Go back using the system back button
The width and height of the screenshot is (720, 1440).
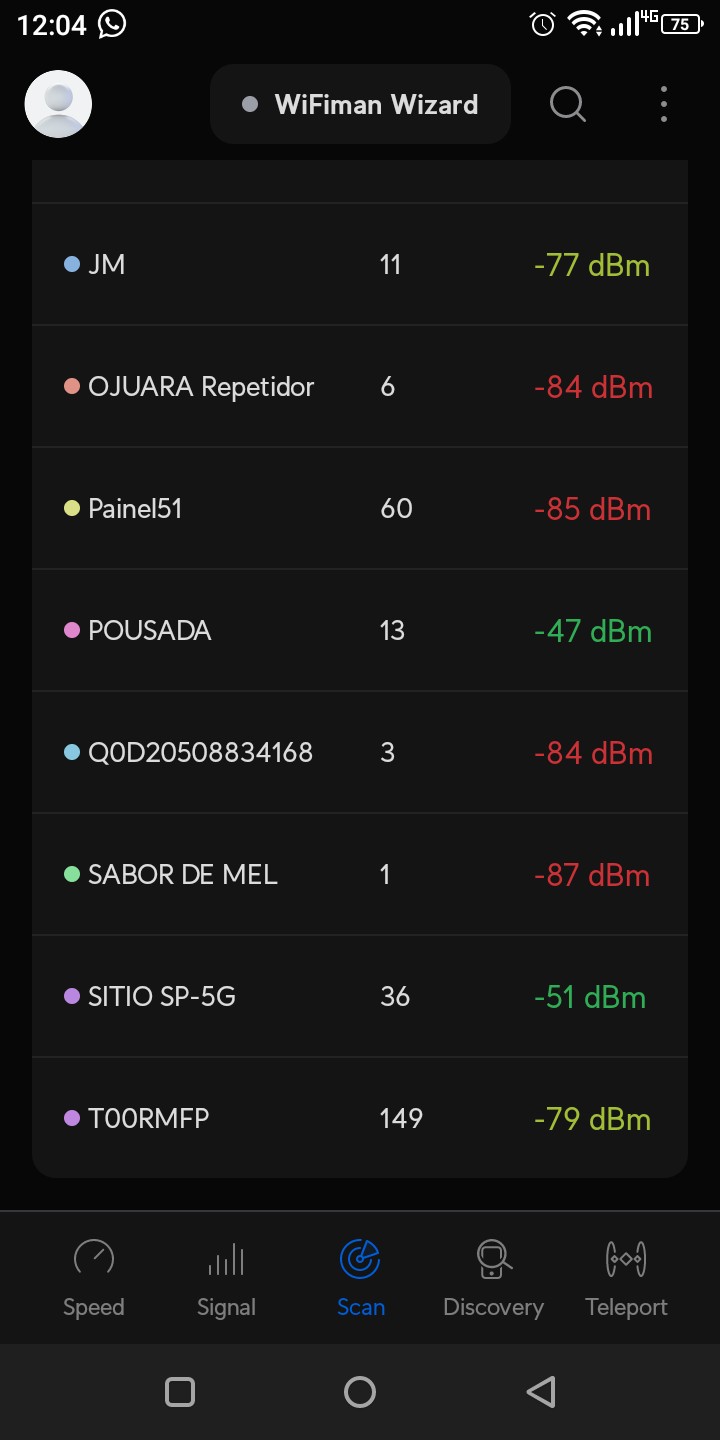pos(540,1391)
